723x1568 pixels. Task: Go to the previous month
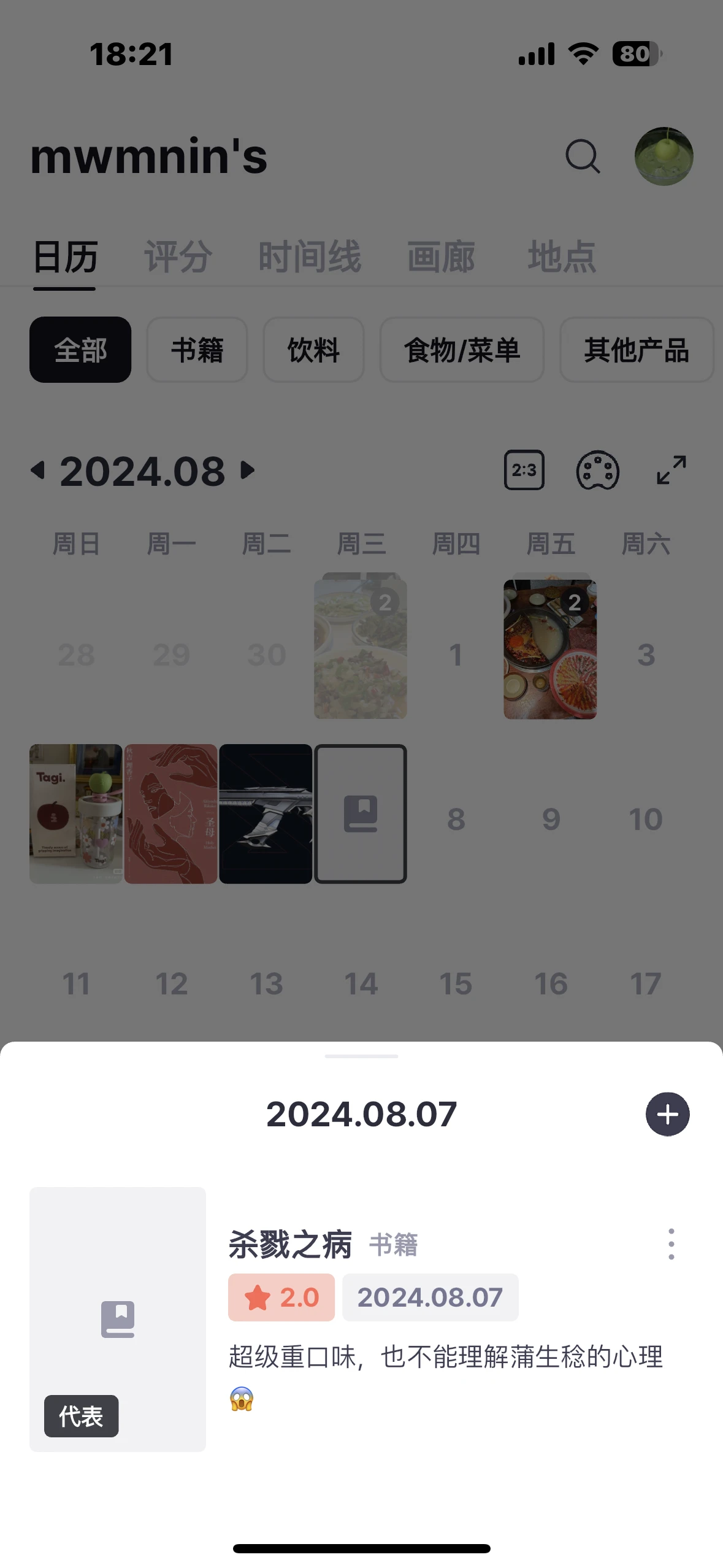tap(38, 471)
